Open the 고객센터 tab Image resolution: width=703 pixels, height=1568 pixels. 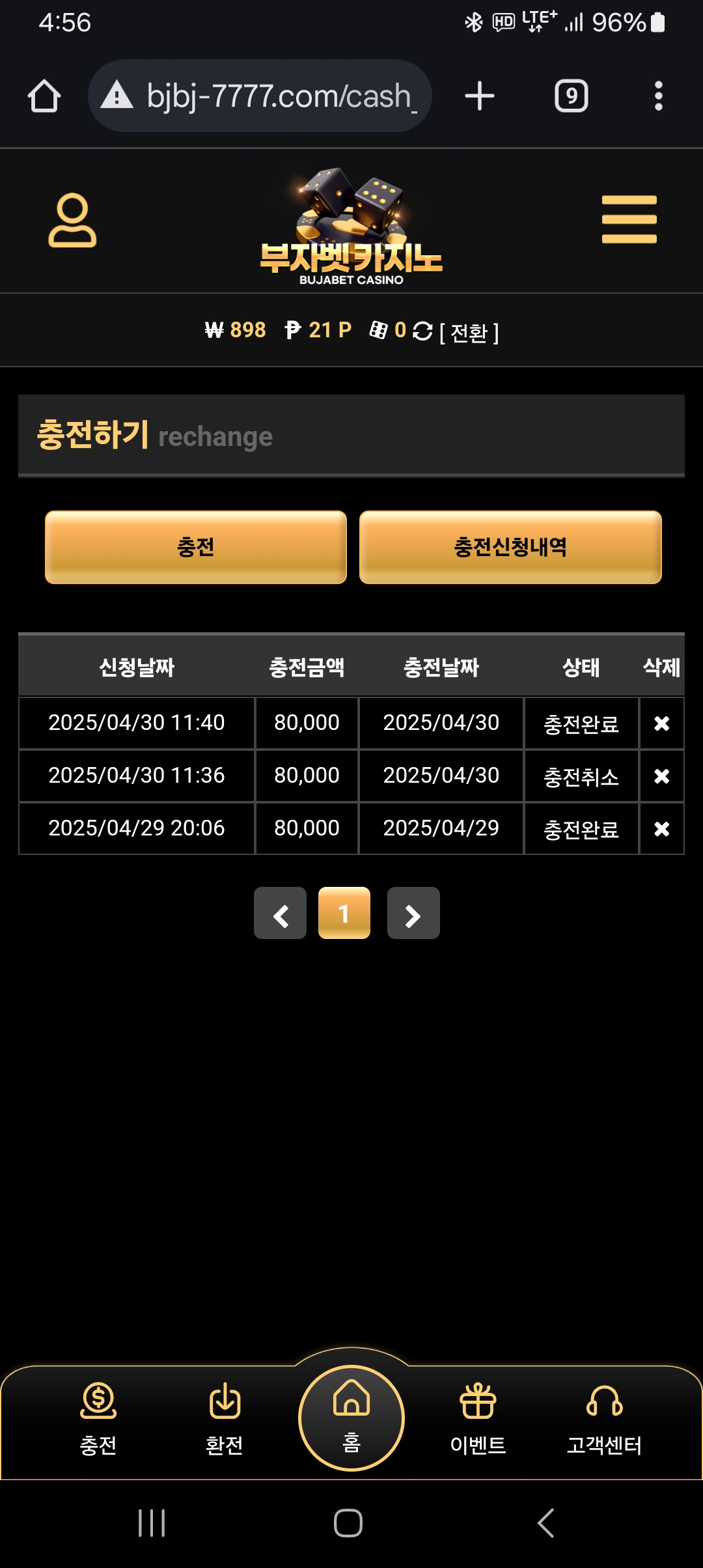click(x=604, y=1418)
